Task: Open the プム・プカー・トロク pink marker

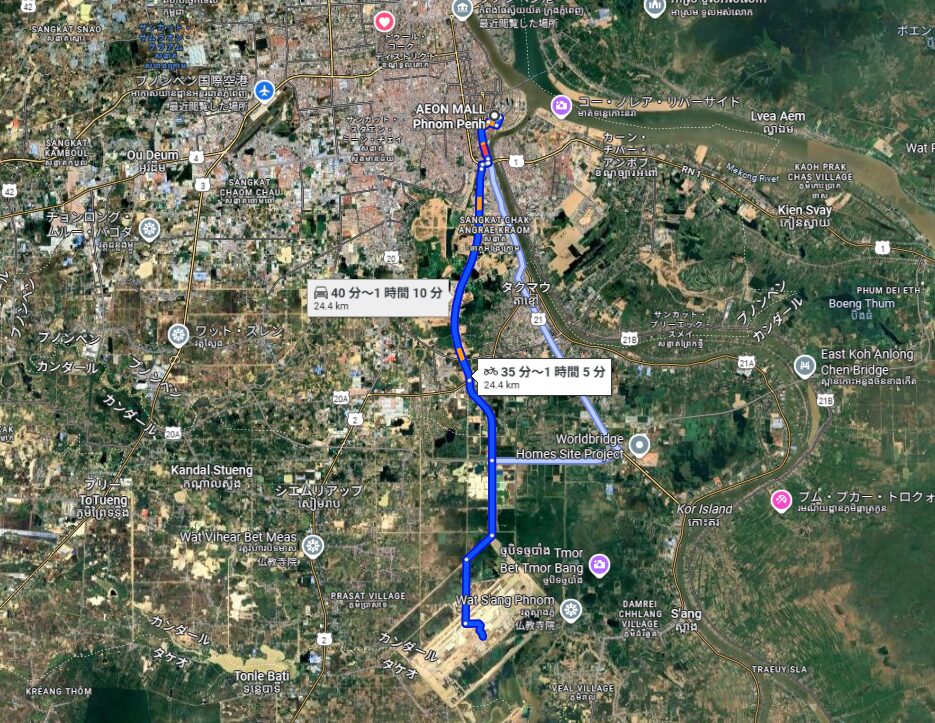Action: (781, 499)
